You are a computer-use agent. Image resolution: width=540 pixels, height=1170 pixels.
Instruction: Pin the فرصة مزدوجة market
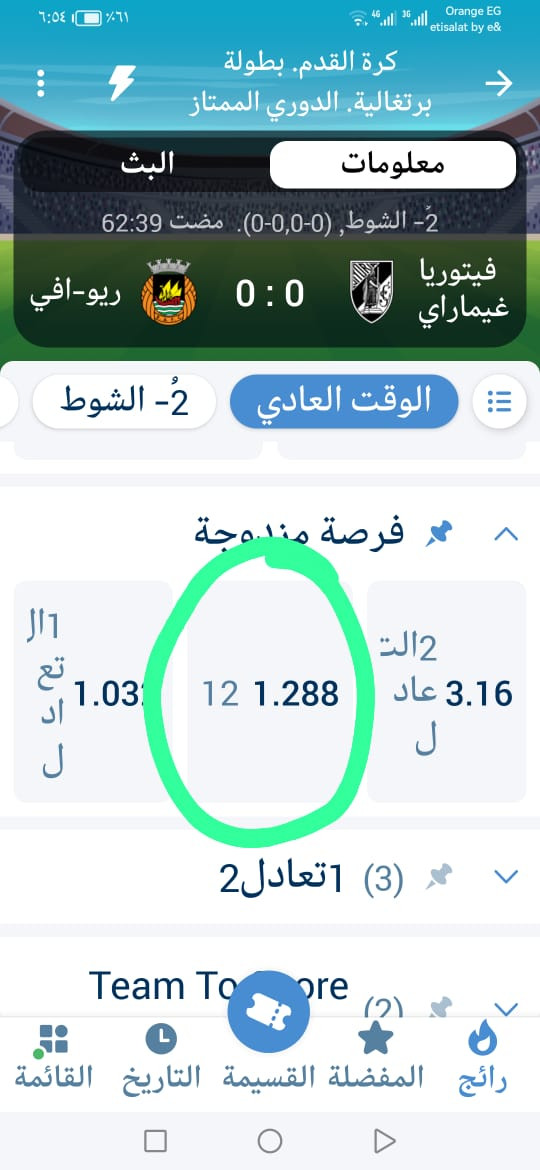439,533
